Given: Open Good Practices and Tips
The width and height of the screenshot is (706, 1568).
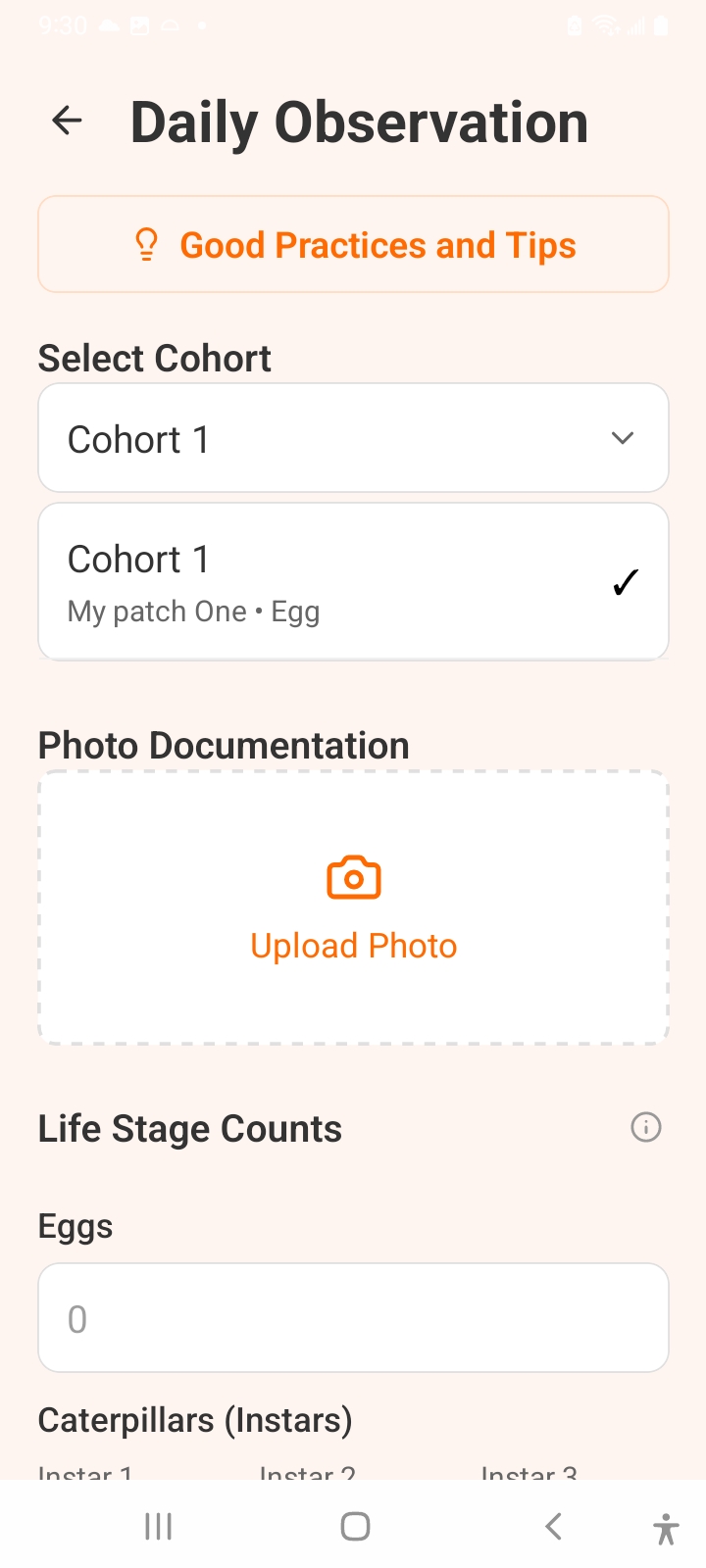Looking at the screenshot, I should click(353, 245).
